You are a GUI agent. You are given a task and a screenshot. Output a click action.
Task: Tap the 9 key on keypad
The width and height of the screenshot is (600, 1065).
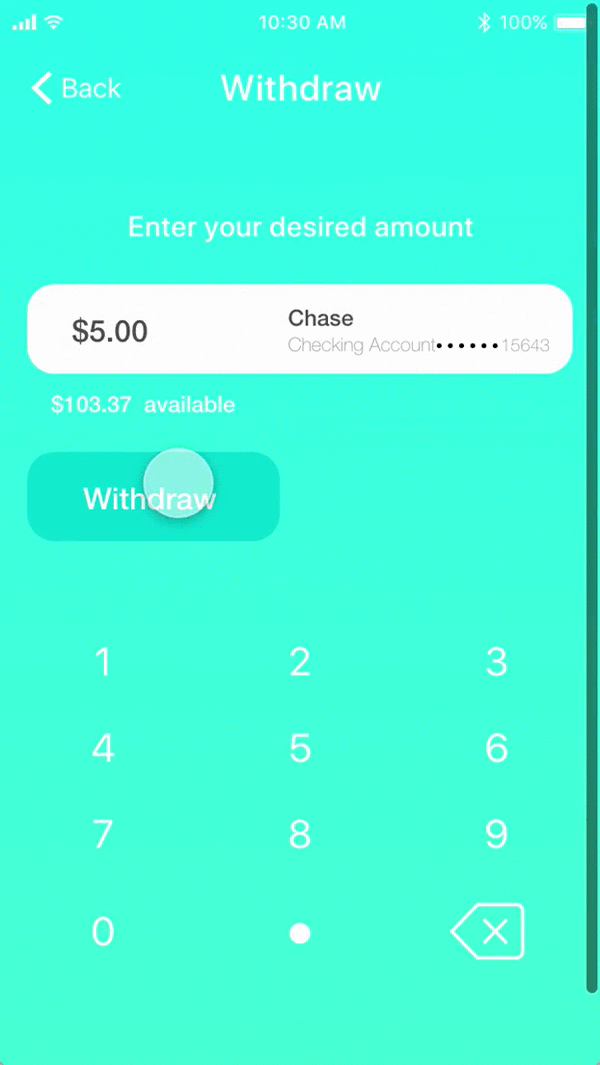(496, 834)
